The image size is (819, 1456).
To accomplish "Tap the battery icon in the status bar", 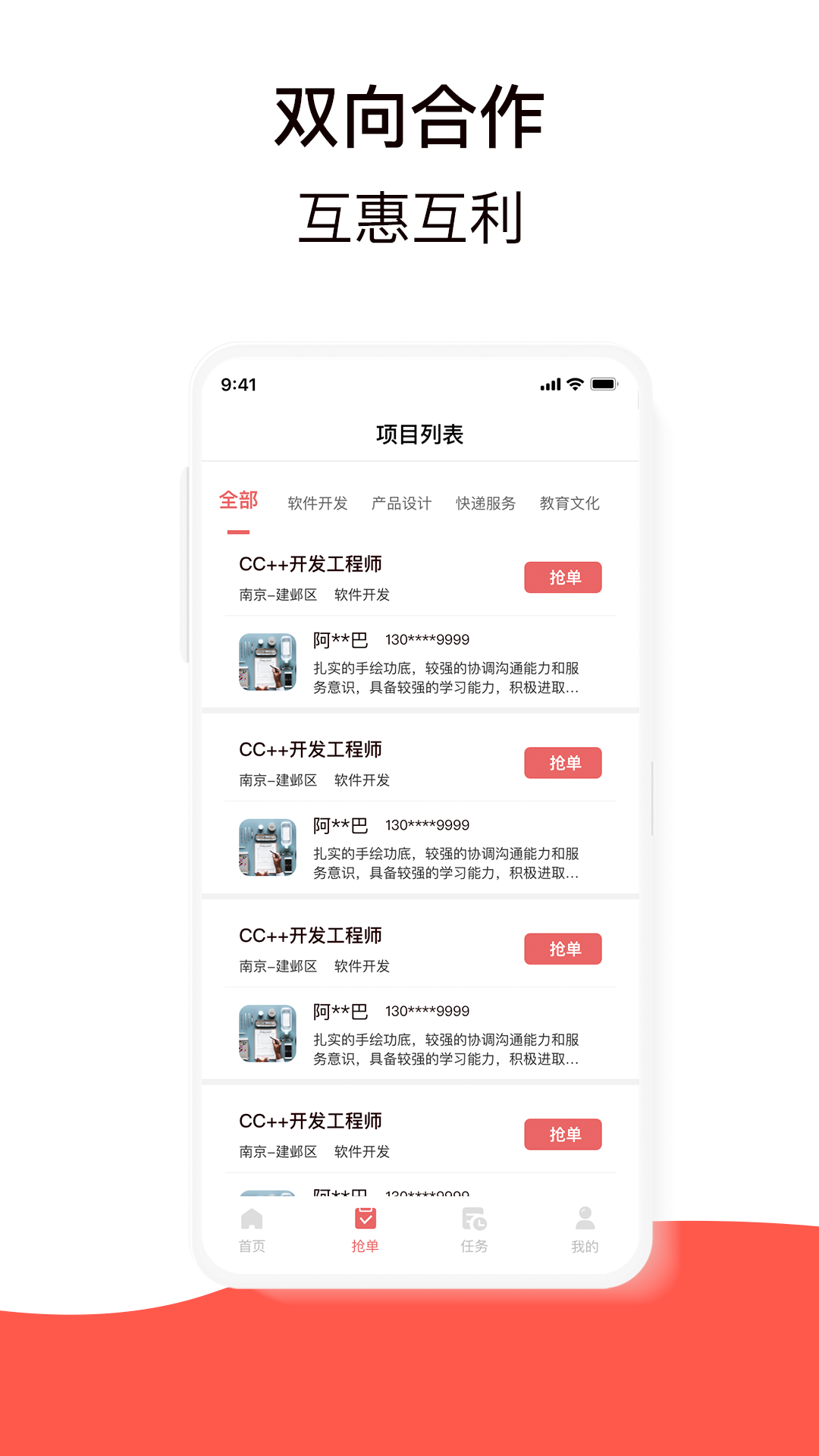I will (604, 384).
